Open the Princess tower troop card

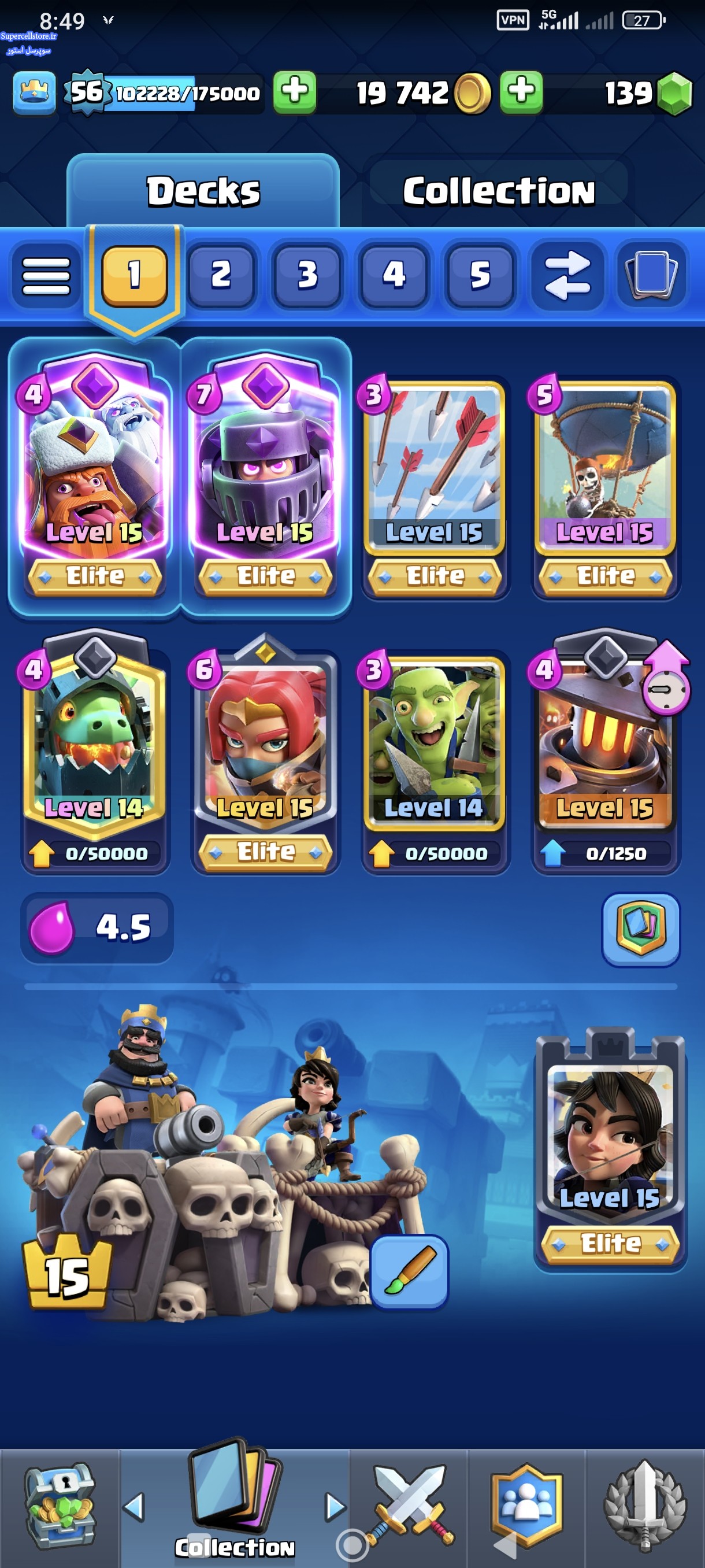tap(610, 1151)
